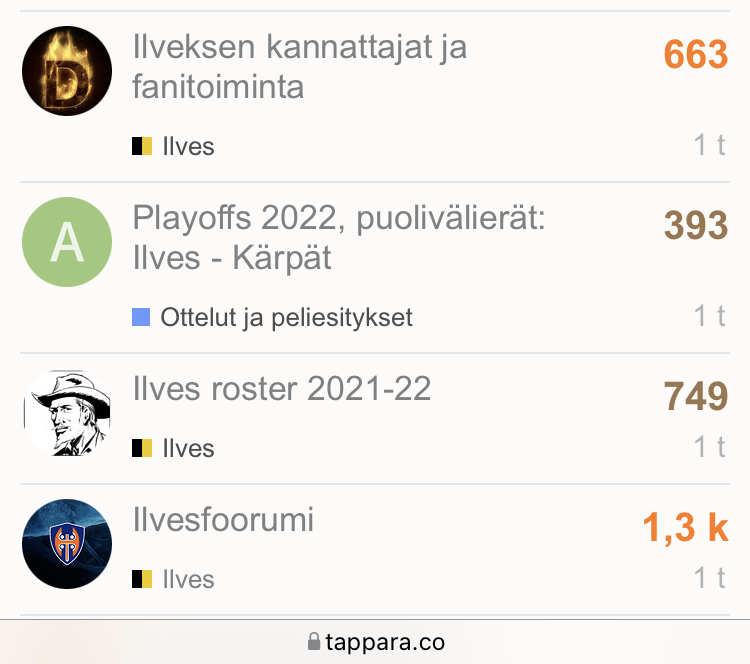
Task: Open topic Ilveksen kannattajat ja fanitoiminta
Action: pyautogui.click(x=299, y=66)
